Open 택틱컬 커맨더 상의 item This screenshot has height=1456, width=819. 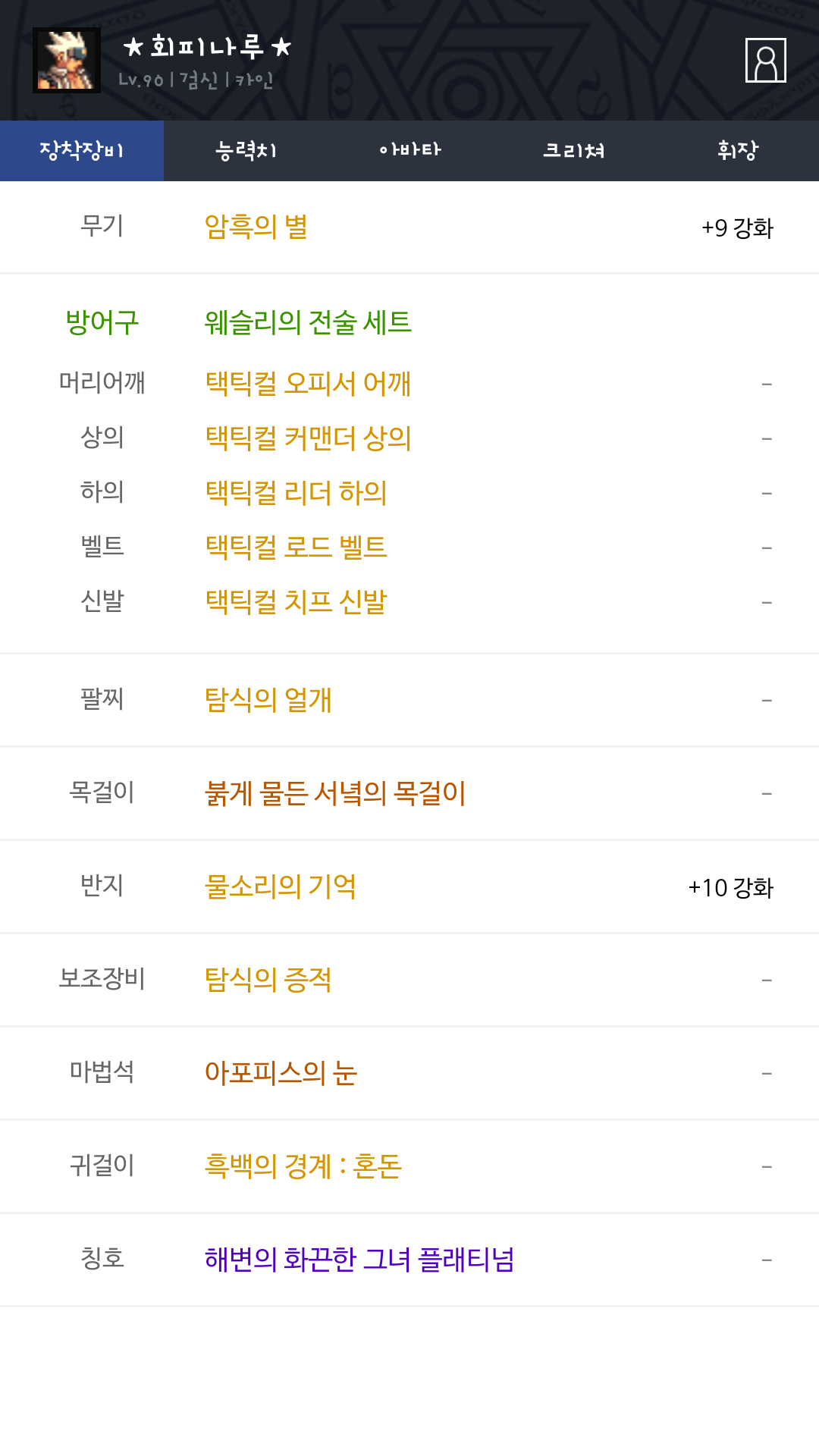[x=308, y=438]
